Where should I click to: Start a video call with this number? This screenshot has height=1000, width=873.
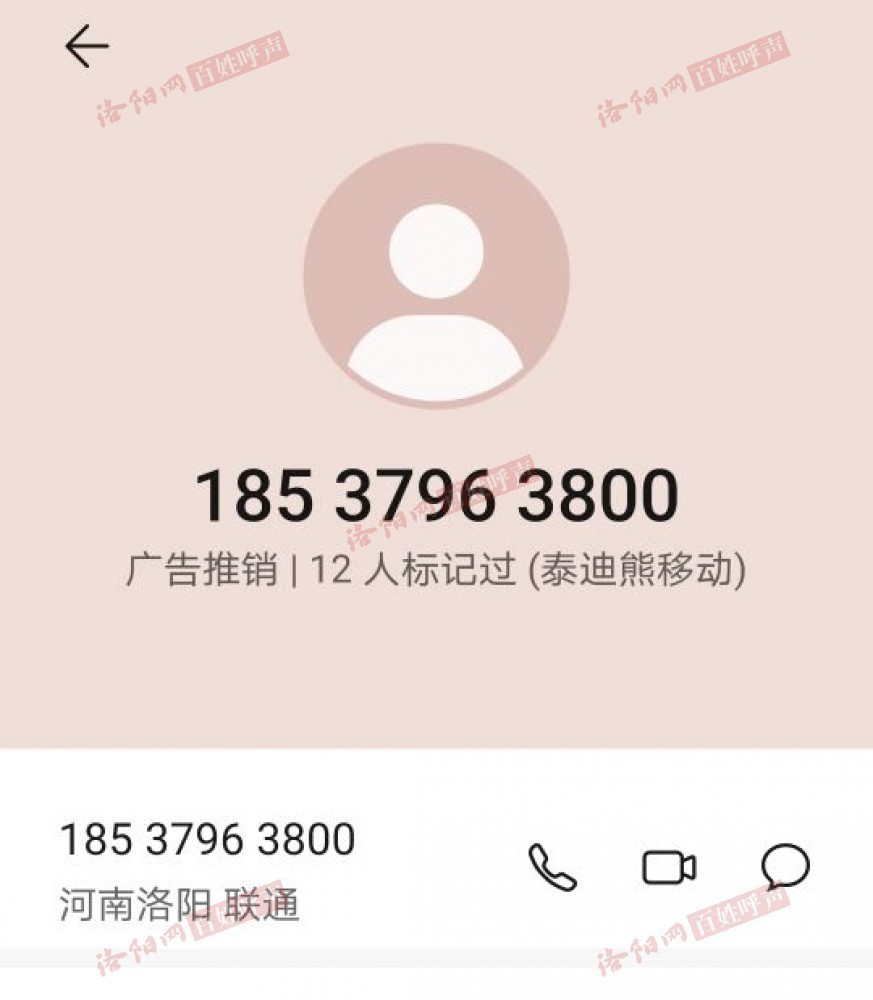pyautogui.click(x=669, y=867)
